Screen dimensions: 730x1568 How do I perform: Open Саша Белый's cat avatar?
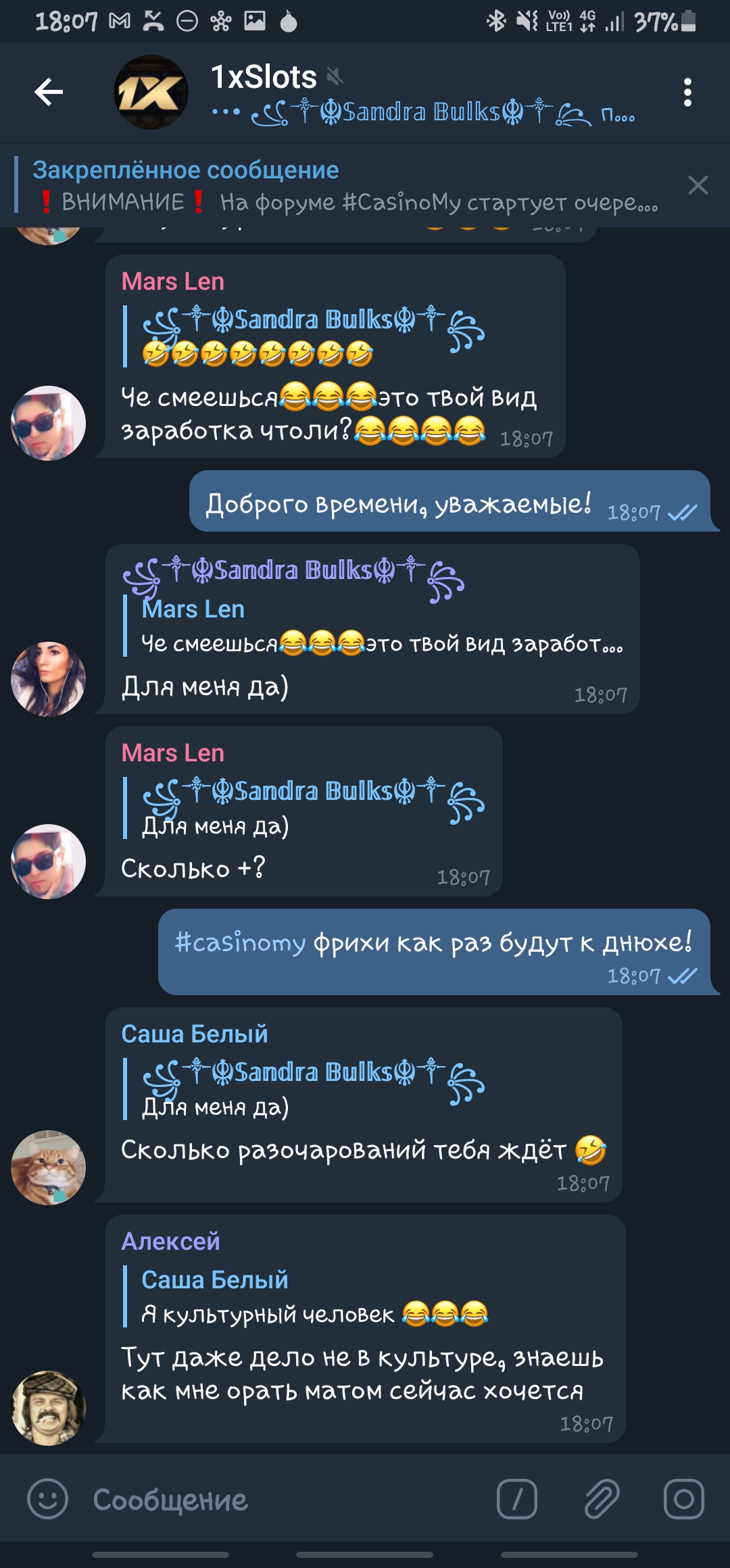(48, 1167)
